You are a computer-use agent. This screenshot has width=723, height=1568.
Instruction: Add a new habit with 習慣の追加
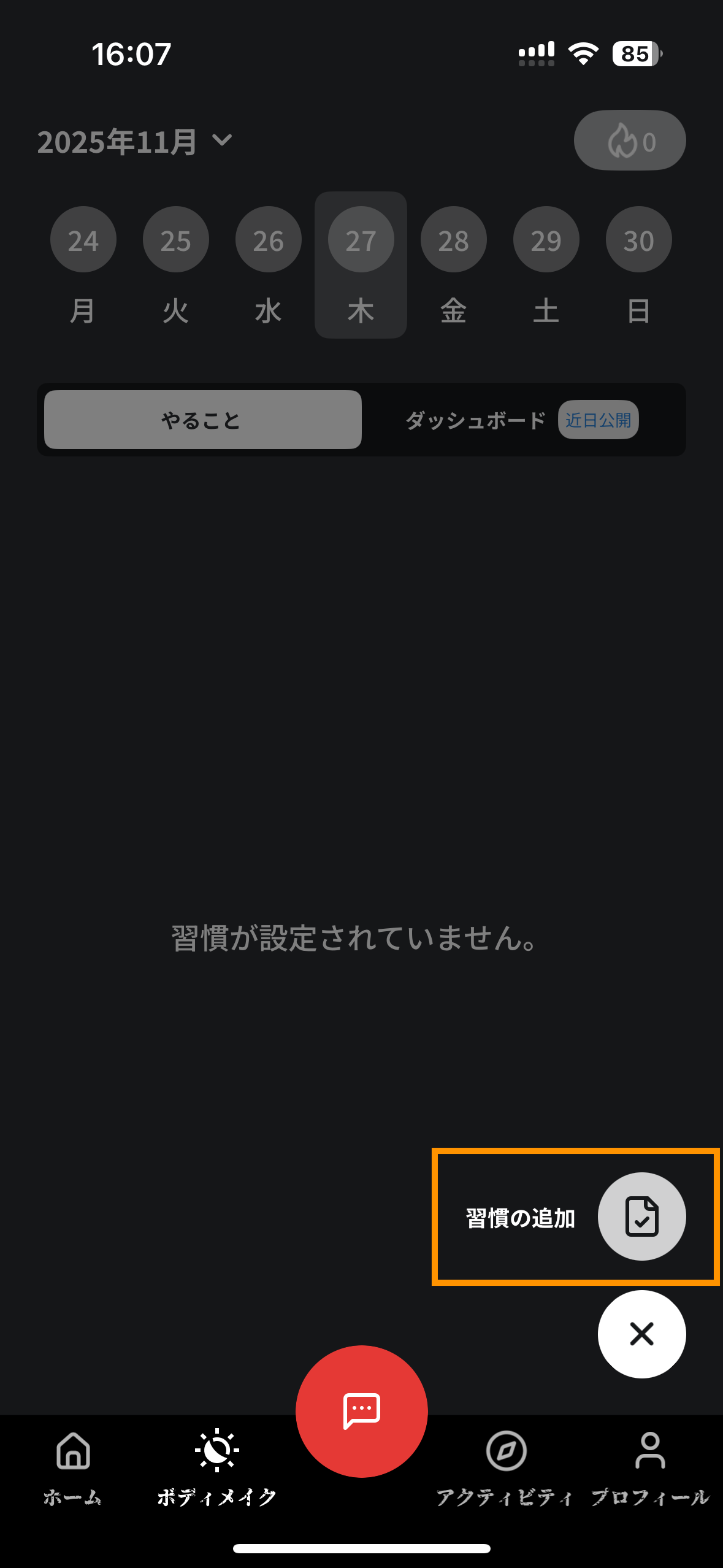pyautogui.click(x=641, y=1216)
